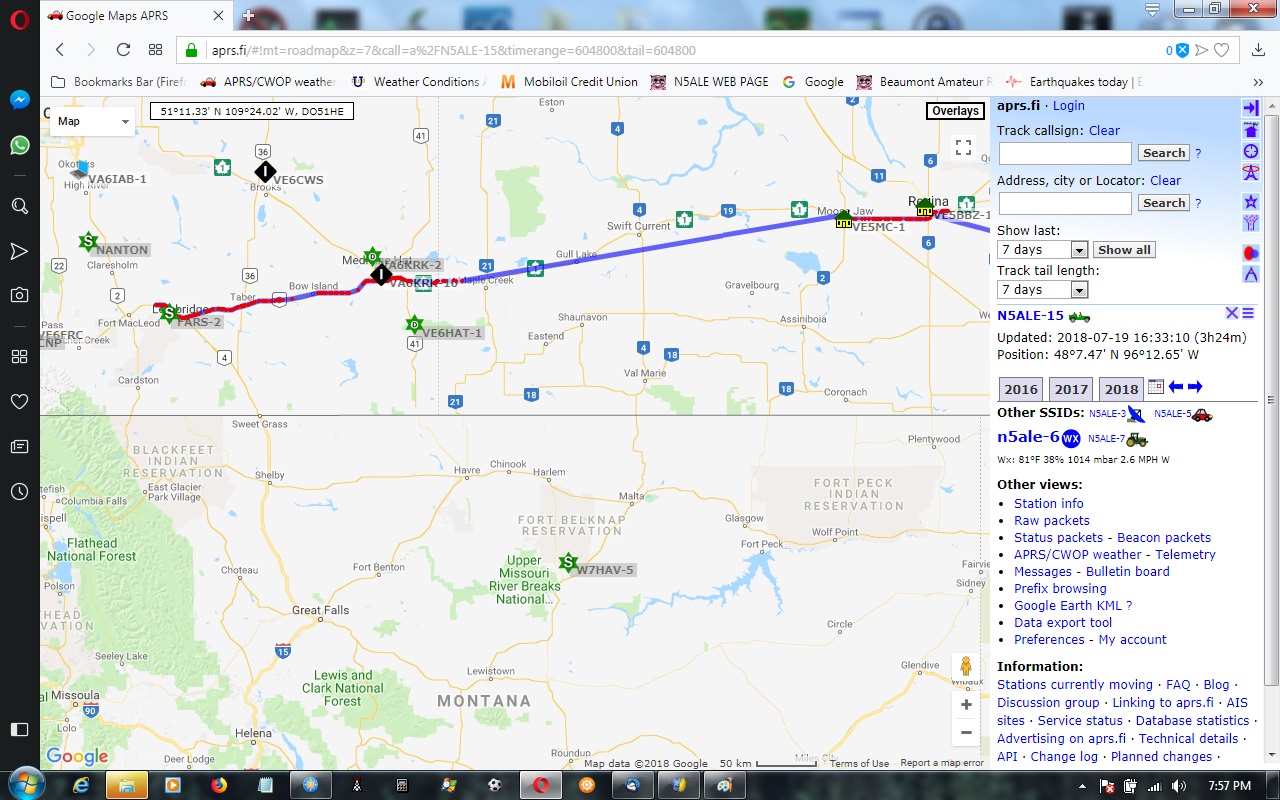Click the Show all button
This screenshot has width=1280, height=800.
1123,250
